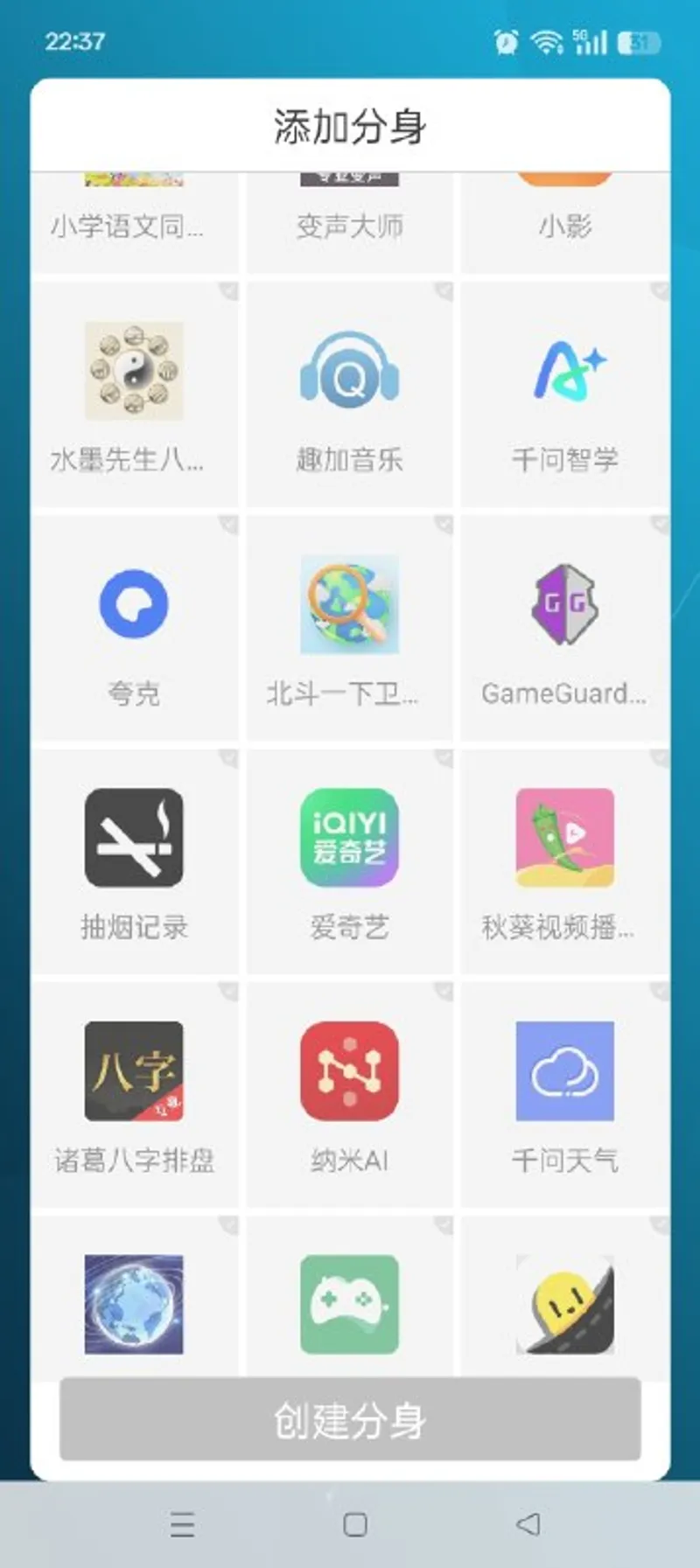Open the 千问智学 app icon
The image size is (700, 1568).
tap(564, 370)
